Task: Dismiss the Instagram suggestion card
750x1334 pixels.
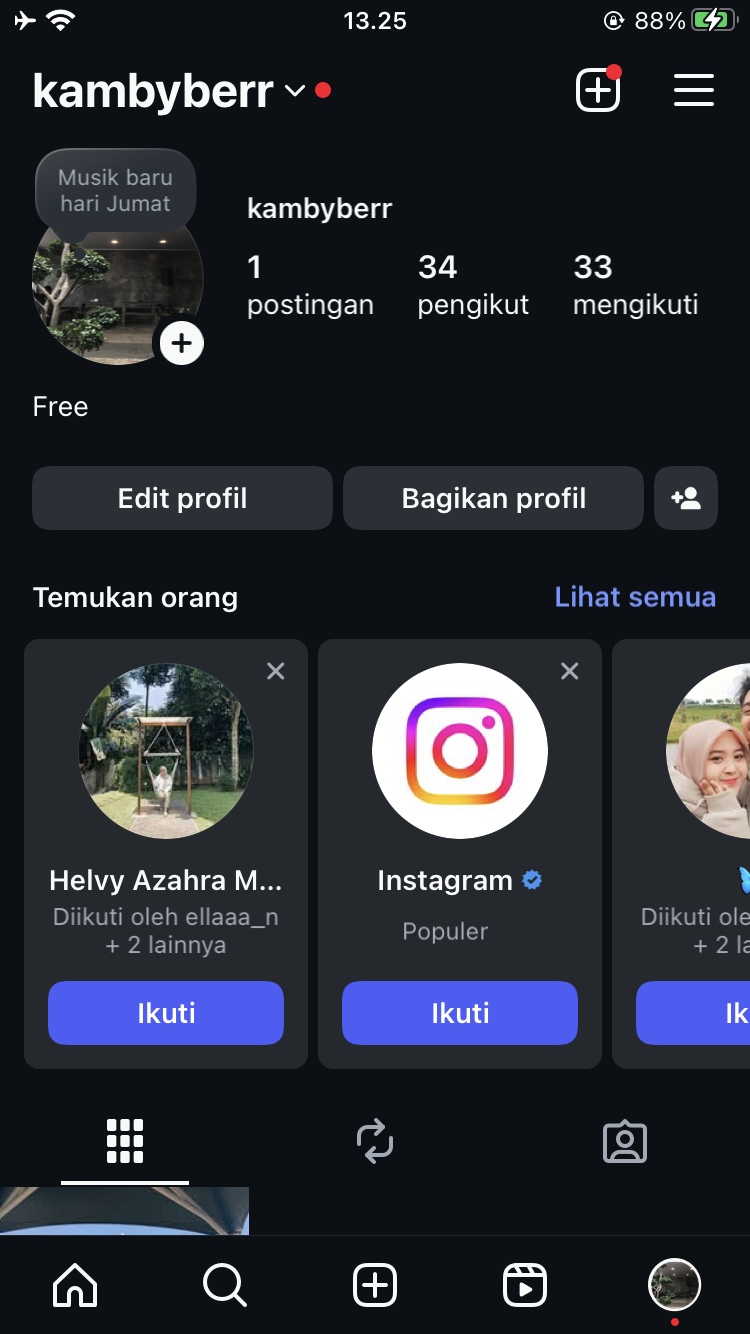Action: [570, 671]
